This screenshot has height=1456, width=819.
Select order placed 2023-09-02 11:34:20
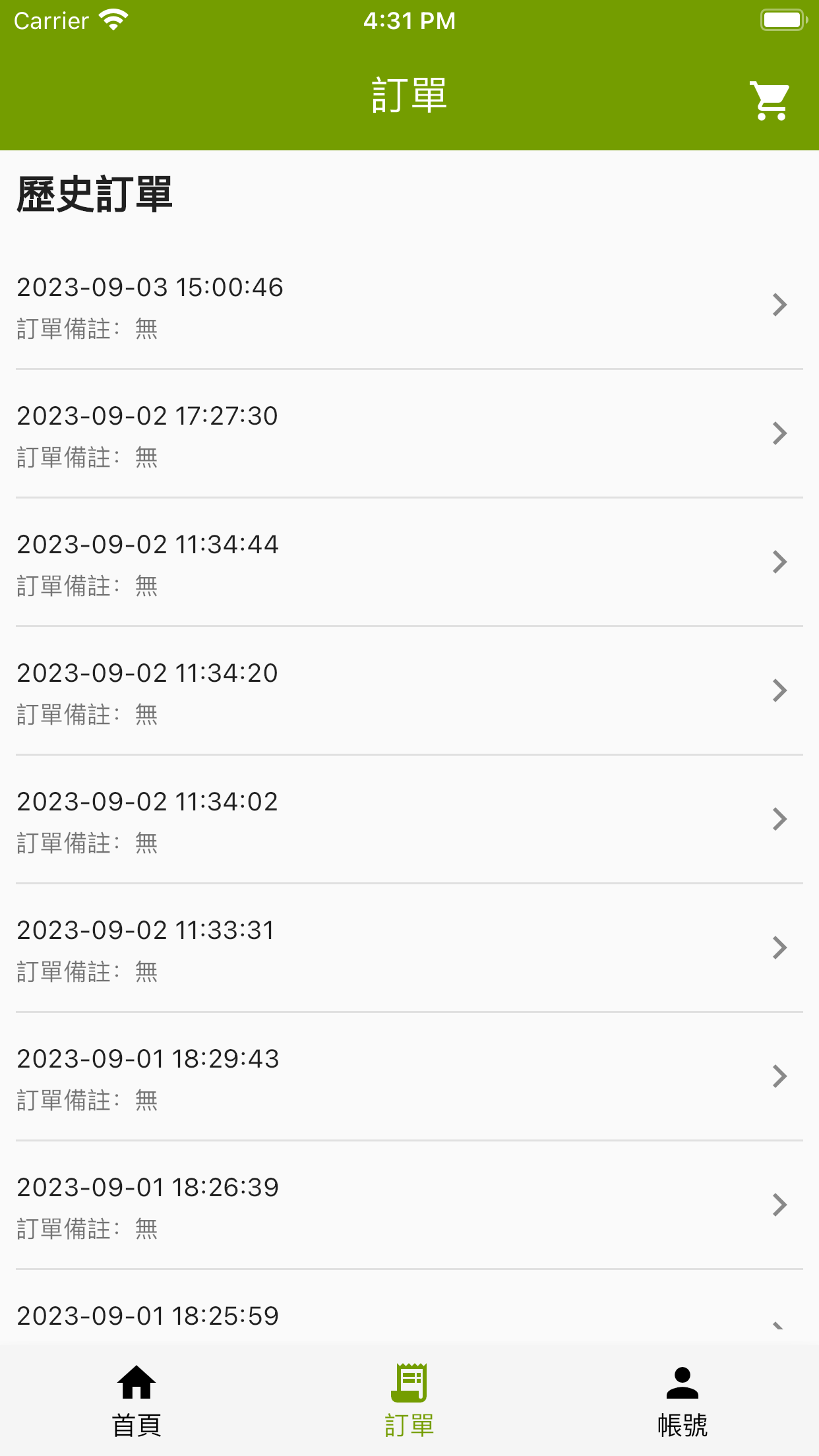409,690
